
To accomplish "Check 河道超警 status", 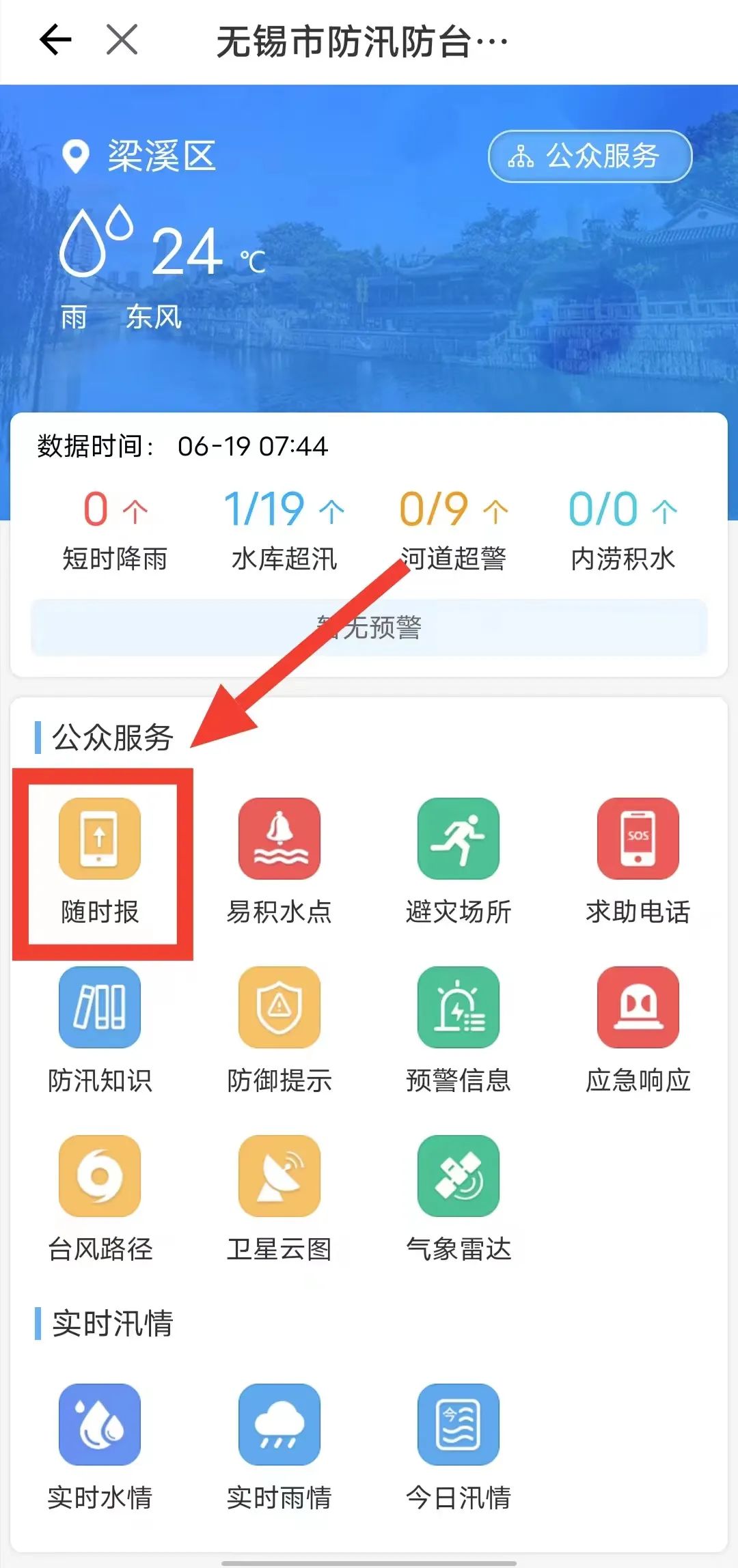I will tap(453, 529).
